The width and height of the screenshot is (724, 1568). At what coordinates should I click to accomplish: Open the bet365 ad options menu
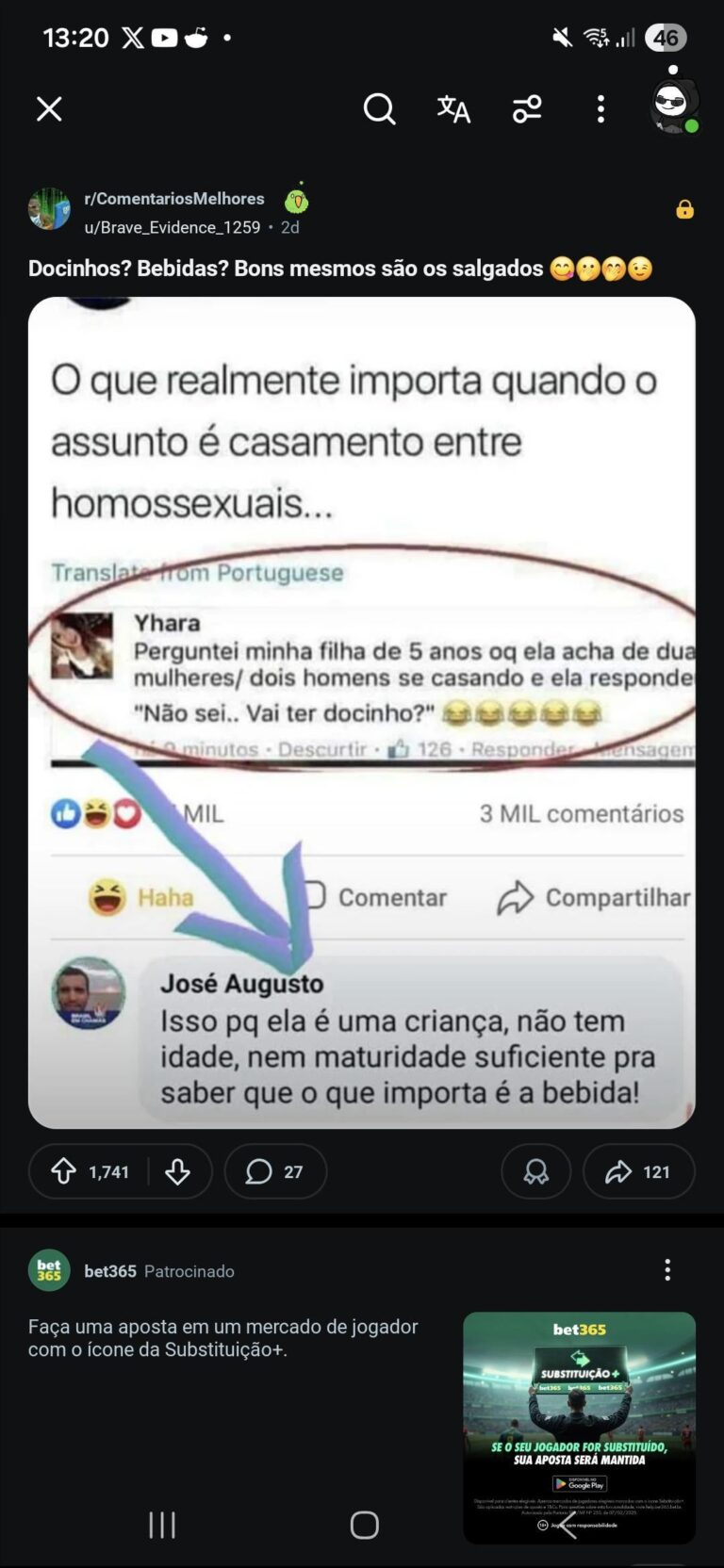[x=667, y=1270]
